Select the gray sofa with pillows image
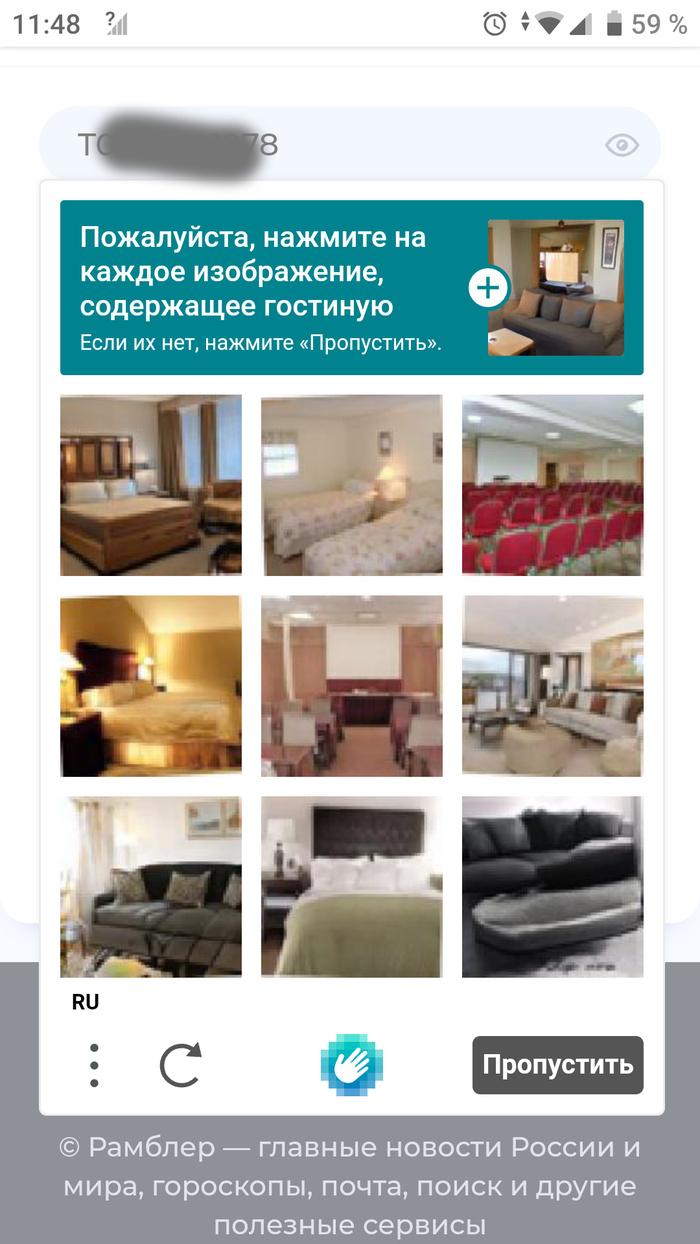Viewport: 700px width, 1244px height. (x=150, y=887)
